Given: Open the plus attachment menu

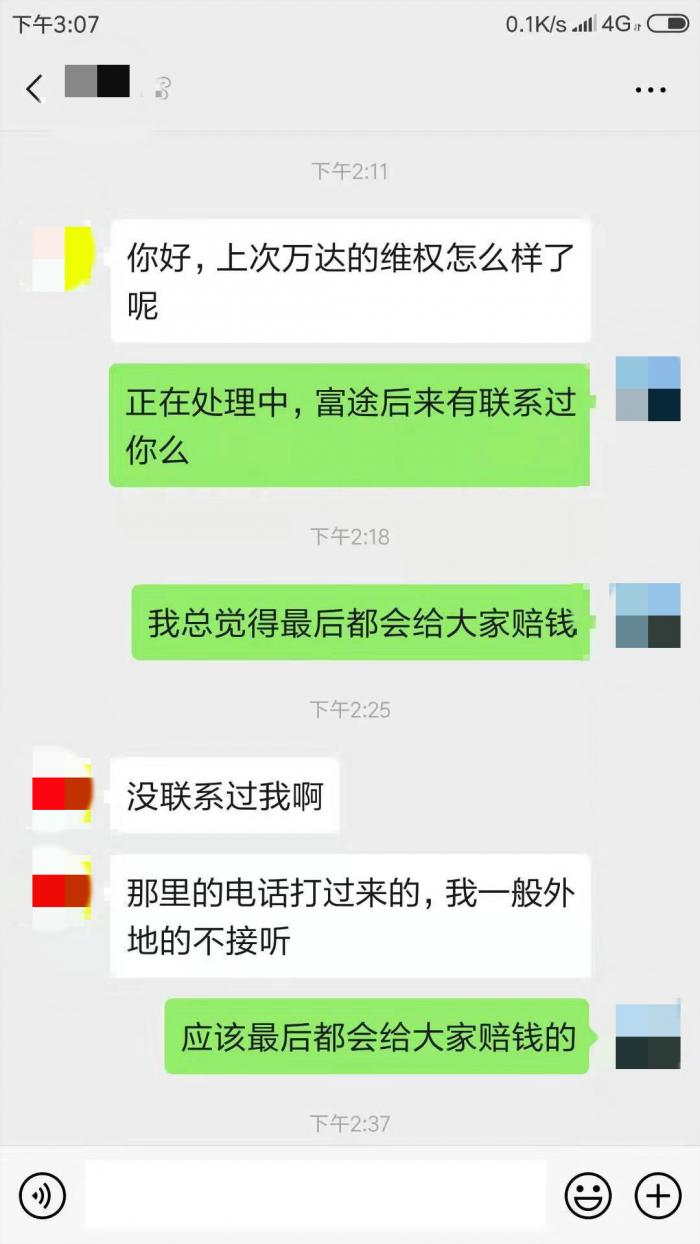Looking at the screenshot, I should [x=658, y=1195].
